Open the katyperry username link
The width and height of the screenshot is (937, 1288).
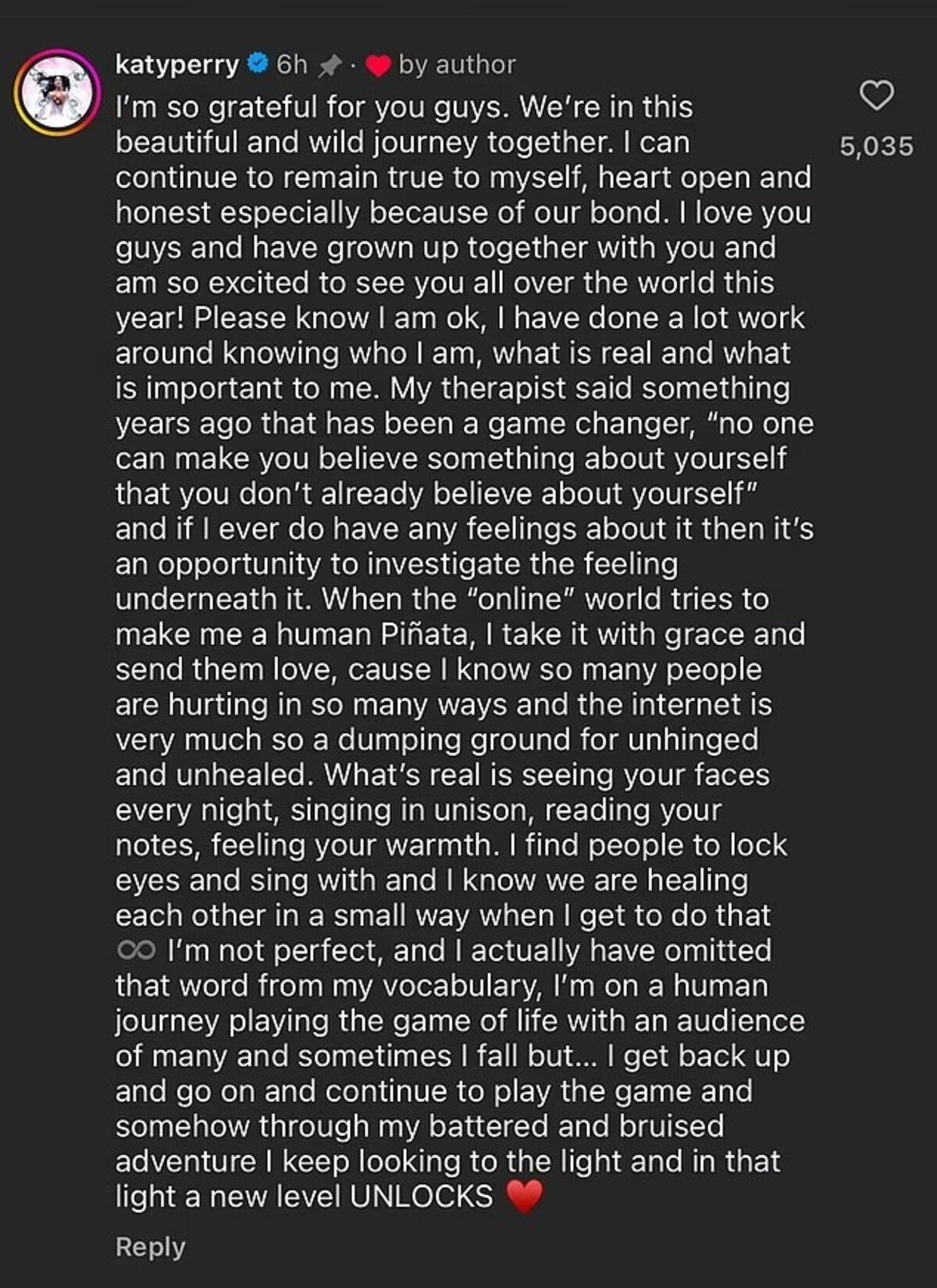click(176, 64)
